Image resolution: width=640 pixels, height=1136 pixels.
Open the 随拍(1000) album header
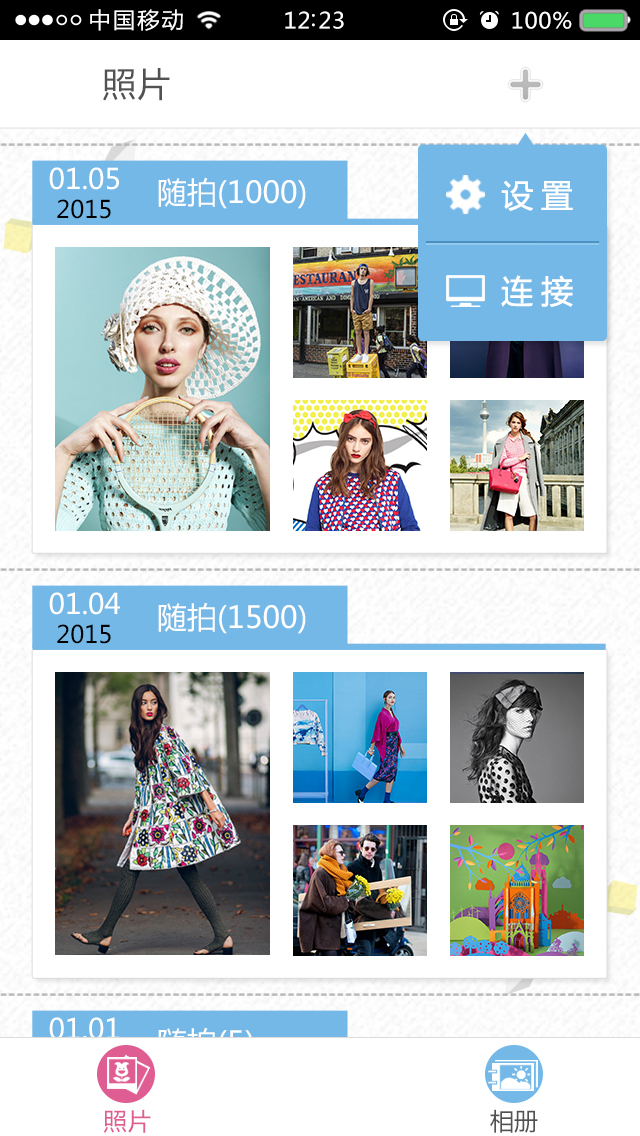coord(190,192)
